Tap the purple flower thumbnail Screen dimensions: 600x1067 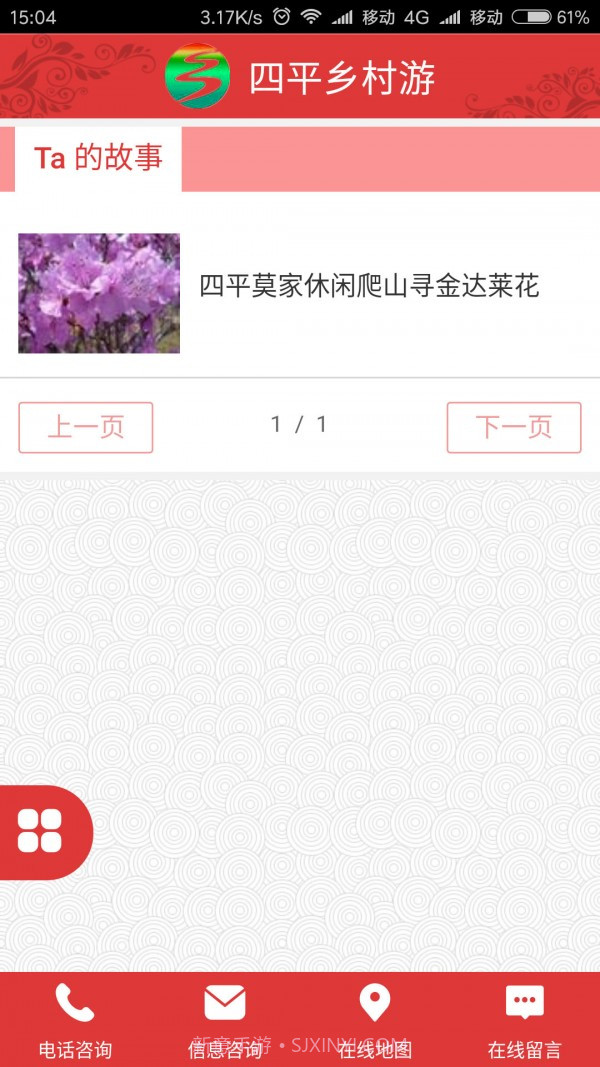click(x=99, y=293)
